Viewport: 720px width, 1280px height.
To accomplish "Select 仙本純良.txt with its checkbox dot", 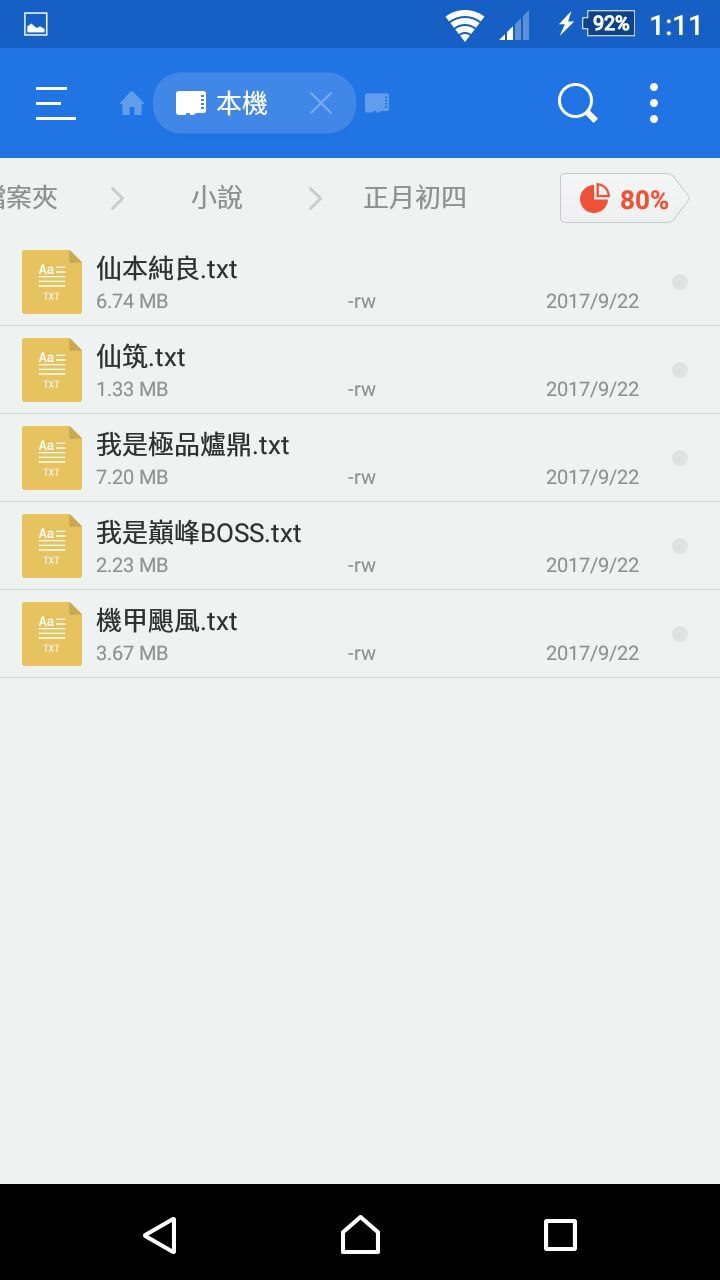I will (x=680, y=283).
